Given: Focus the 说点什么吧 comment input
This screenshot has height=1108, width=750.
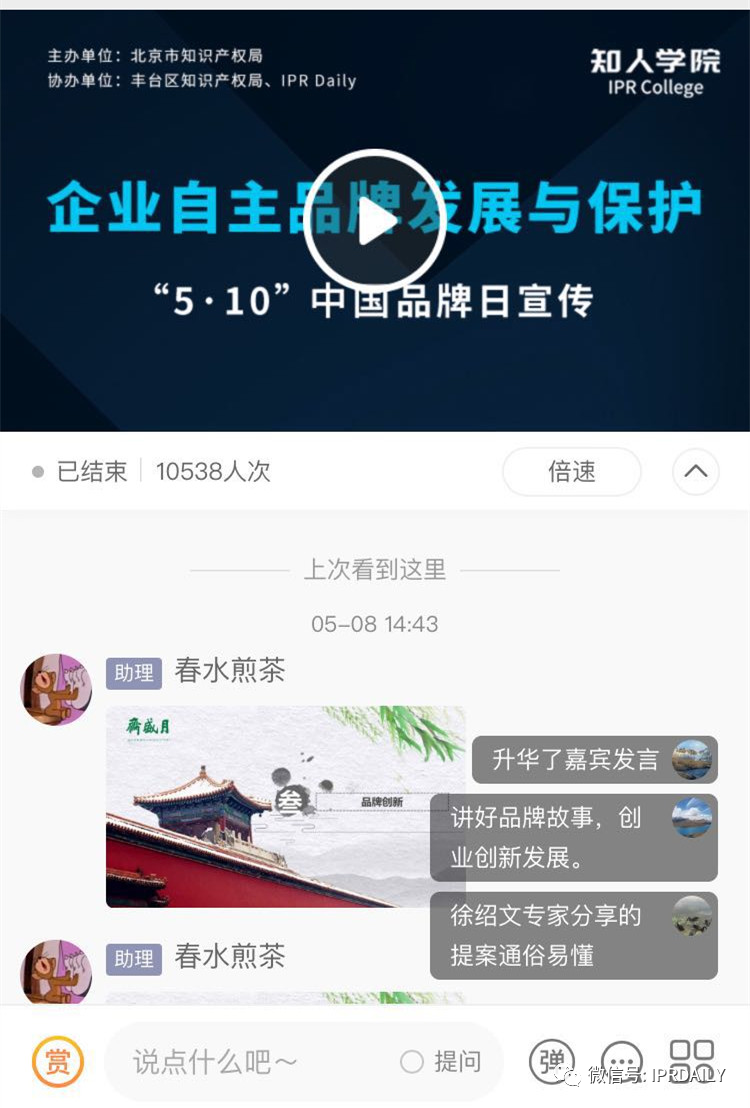Looking at the screenshot, I should coord(250,1061).
